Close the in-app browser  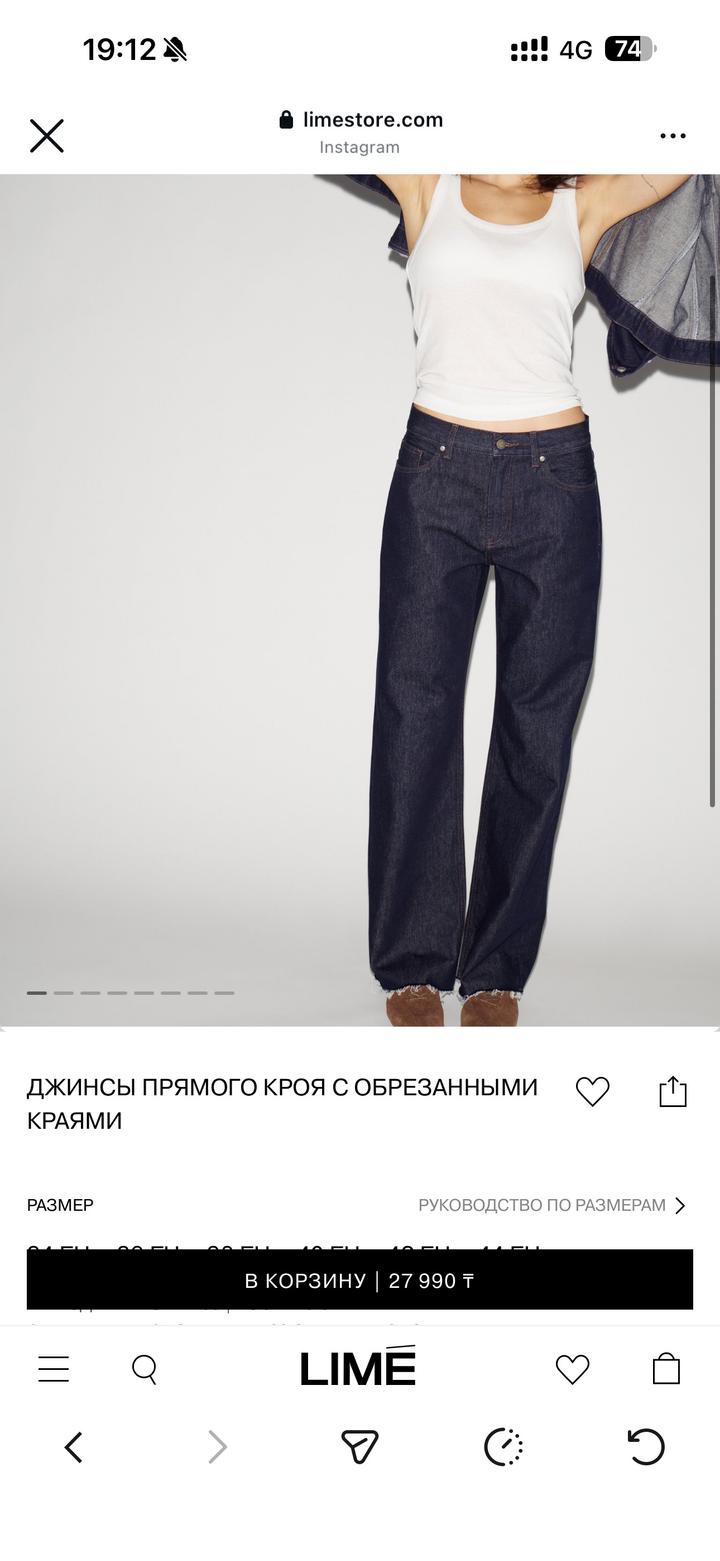coord(47,136)
